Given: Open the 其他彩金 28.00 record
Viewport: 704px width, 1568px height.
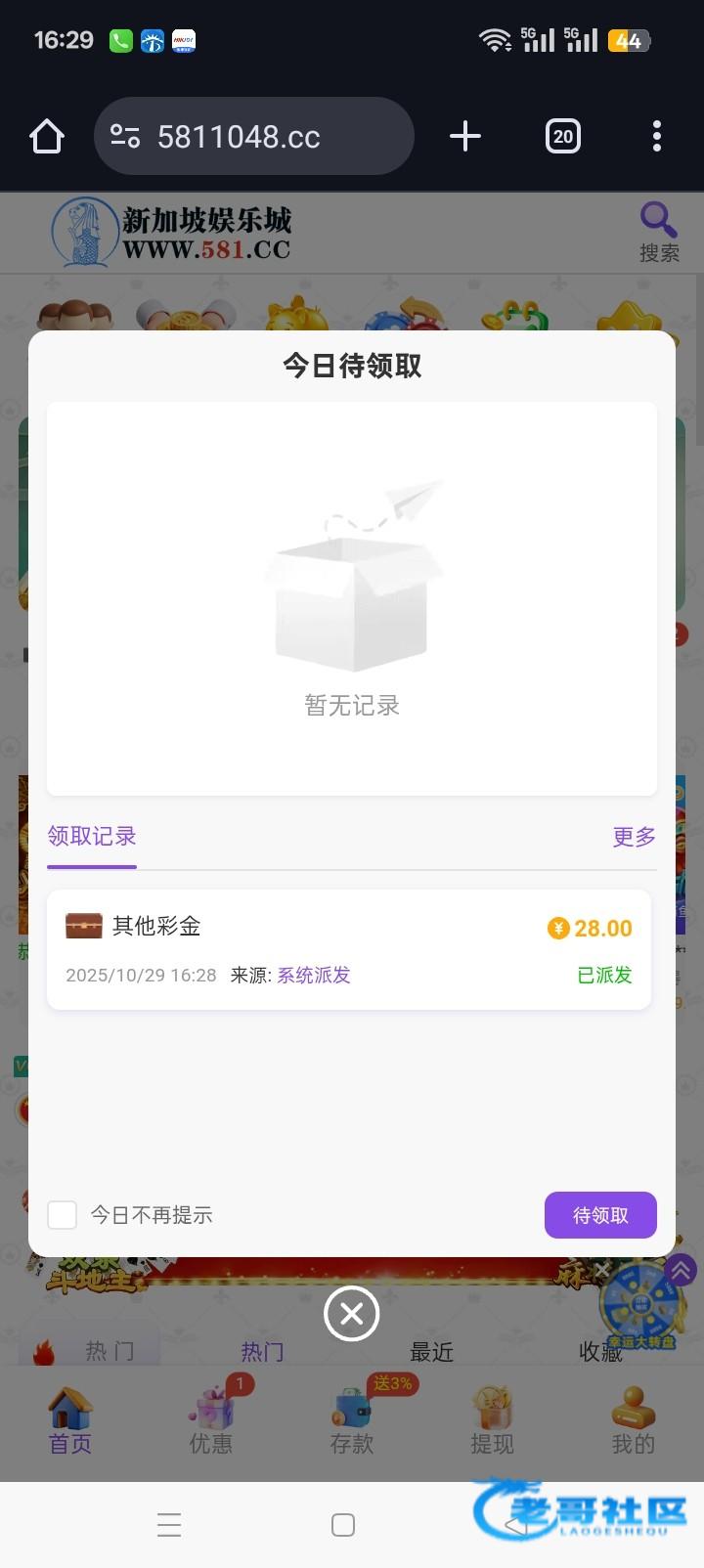Looking at the screenshot, I should coord(349,948).
